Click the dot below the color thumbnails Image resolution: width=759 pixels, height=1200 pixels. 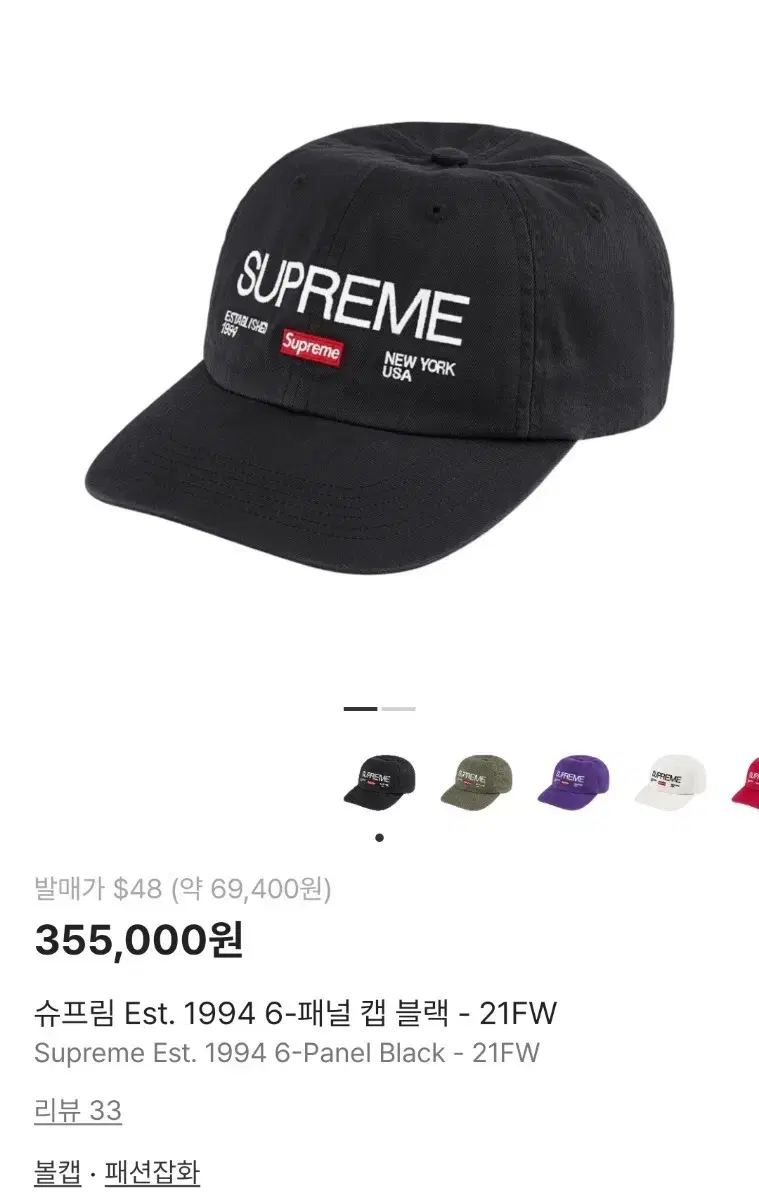click(x=380, y=837)
